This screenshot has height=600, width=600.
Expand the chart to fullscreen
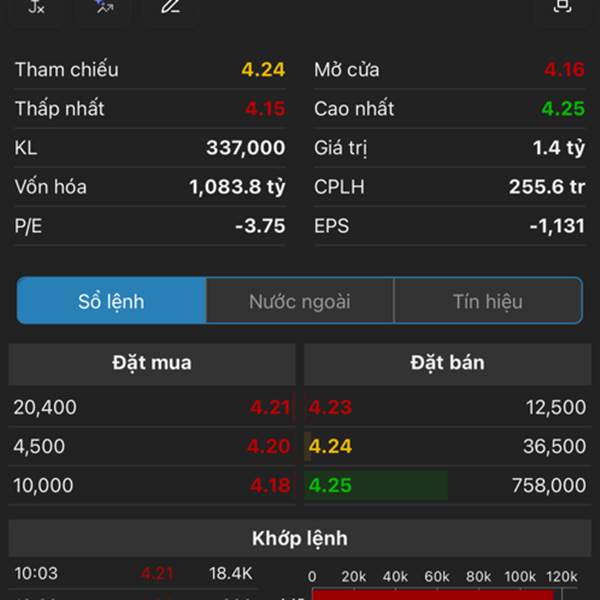(562, 7)
